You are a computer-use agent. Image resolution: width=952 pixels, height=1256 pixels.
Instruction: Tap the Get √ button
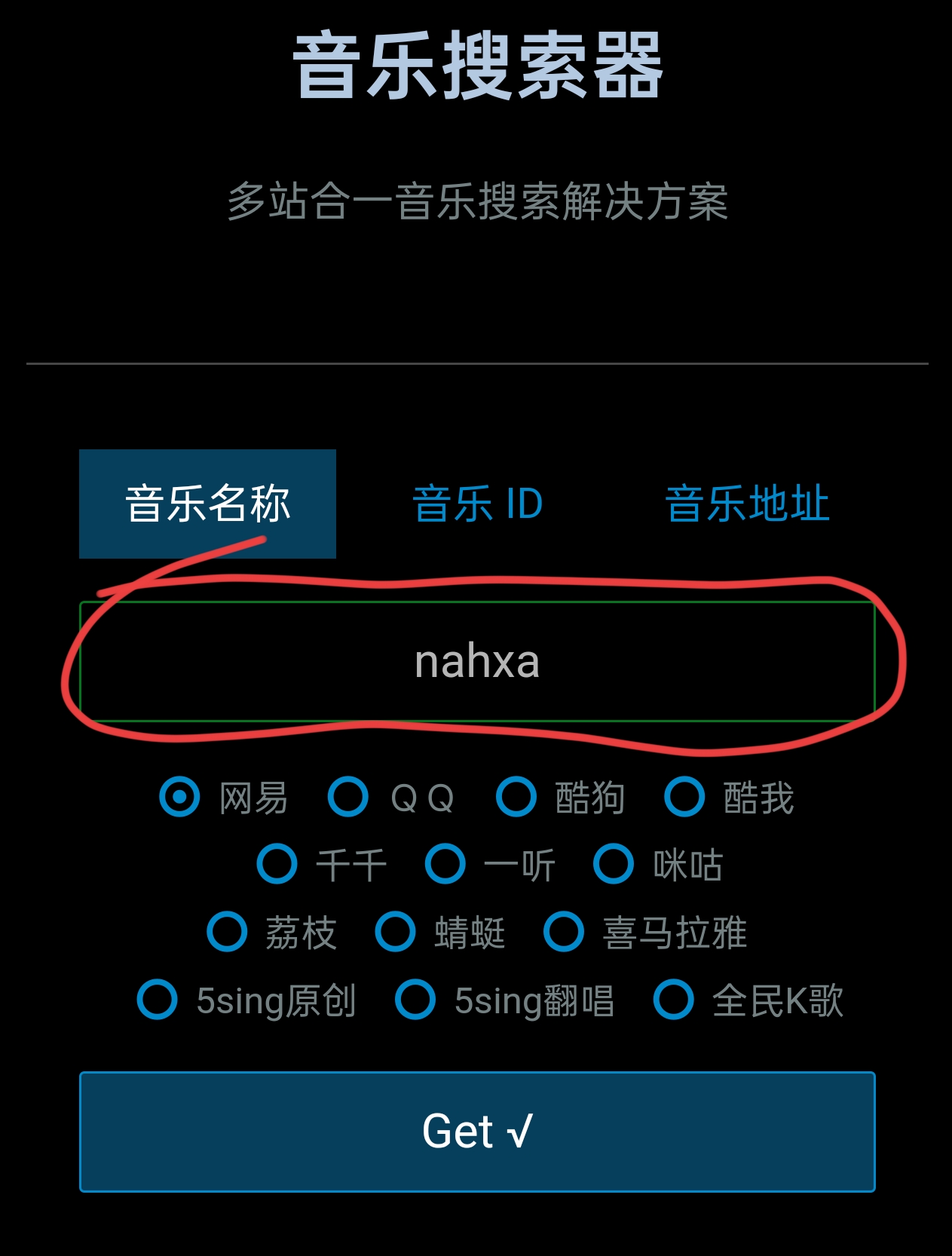click(x=477, y=1132)
